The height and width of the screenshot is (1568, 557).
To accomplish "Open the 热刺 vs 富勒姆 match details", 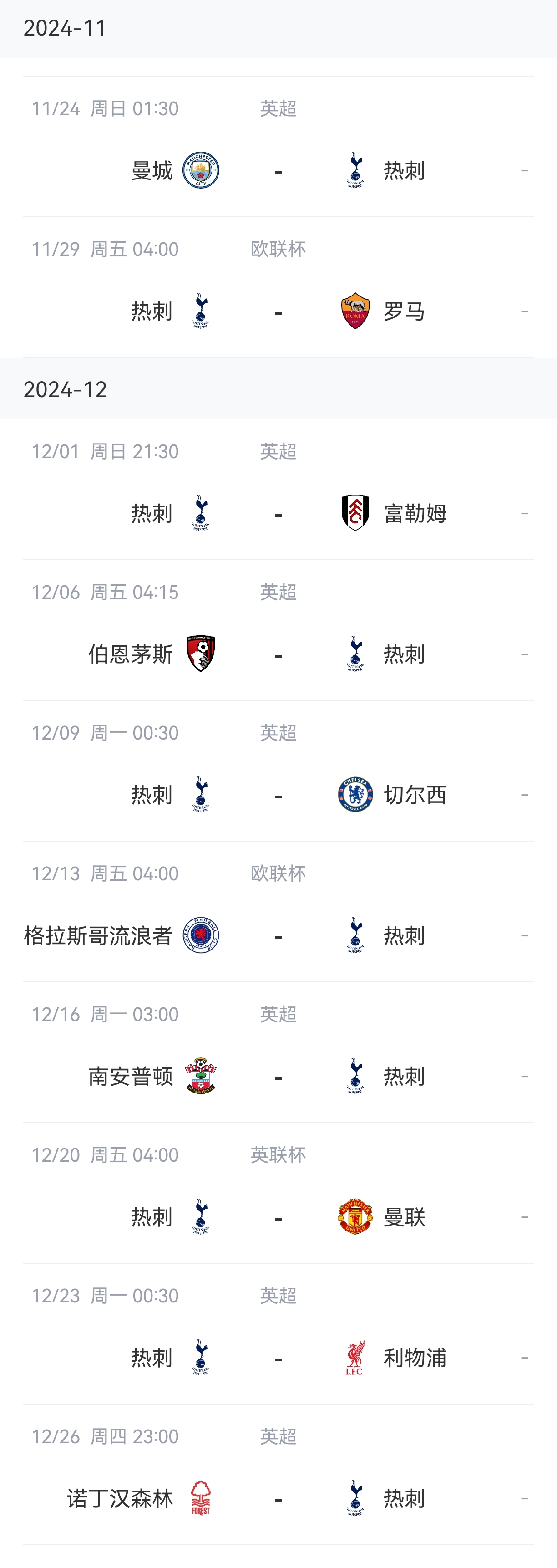I will (x=278, y=513).
